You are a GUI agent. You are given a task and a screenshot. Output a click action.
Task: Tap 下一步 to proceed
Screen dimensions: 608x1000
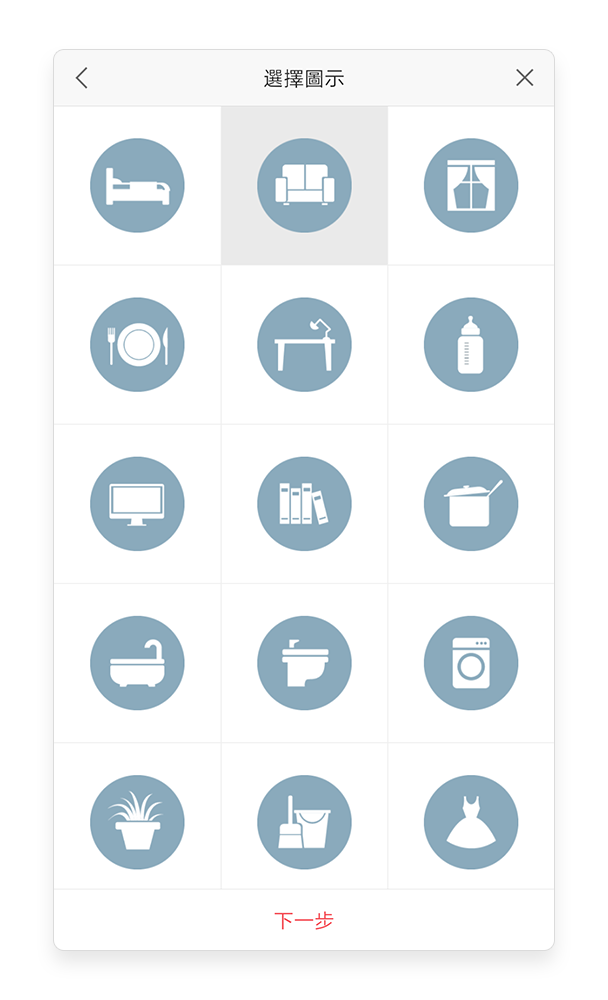(x=304, y=920)
